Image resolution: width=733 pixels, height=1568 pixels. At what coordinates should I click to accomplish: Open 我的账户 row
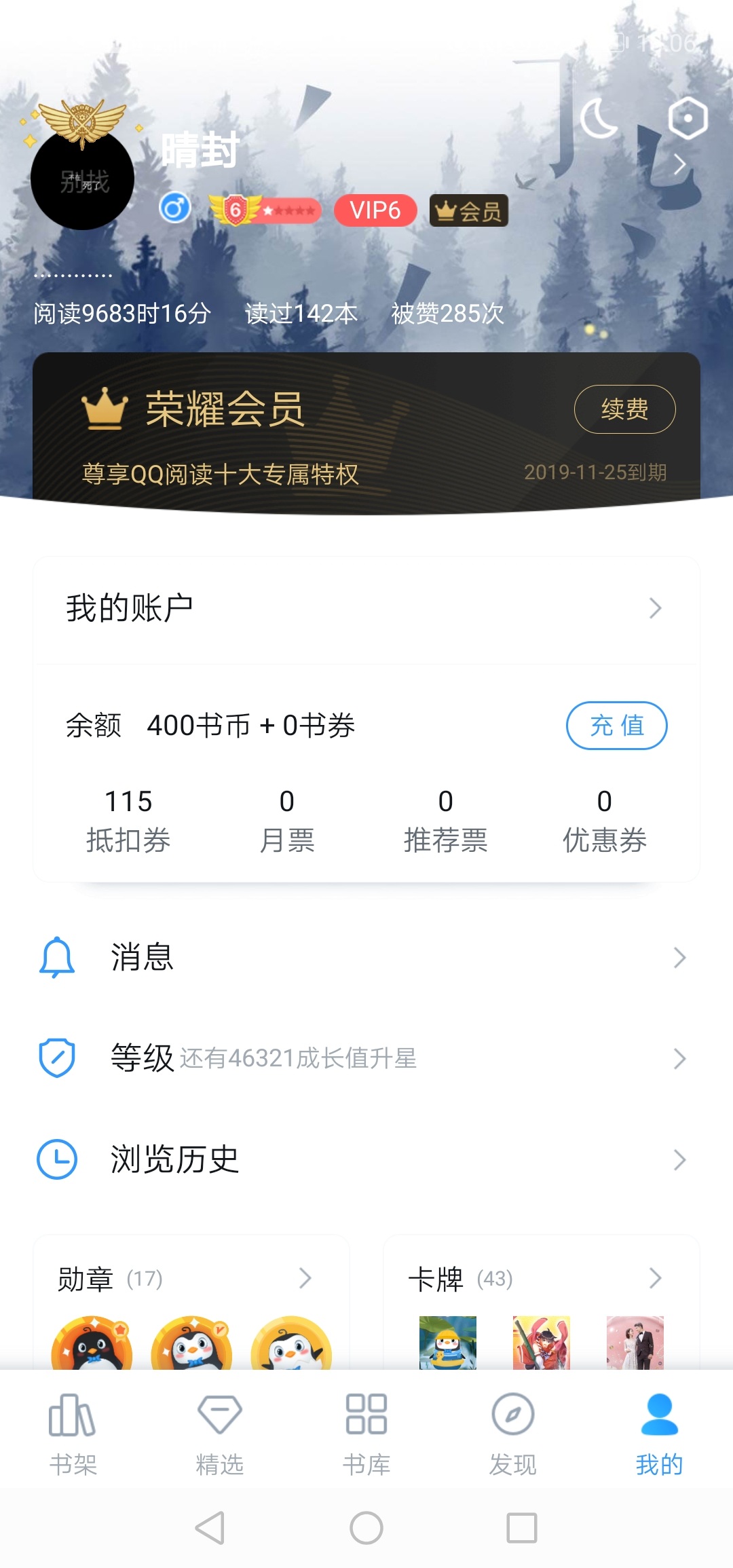pyautogui.click(x=366, y=608)
